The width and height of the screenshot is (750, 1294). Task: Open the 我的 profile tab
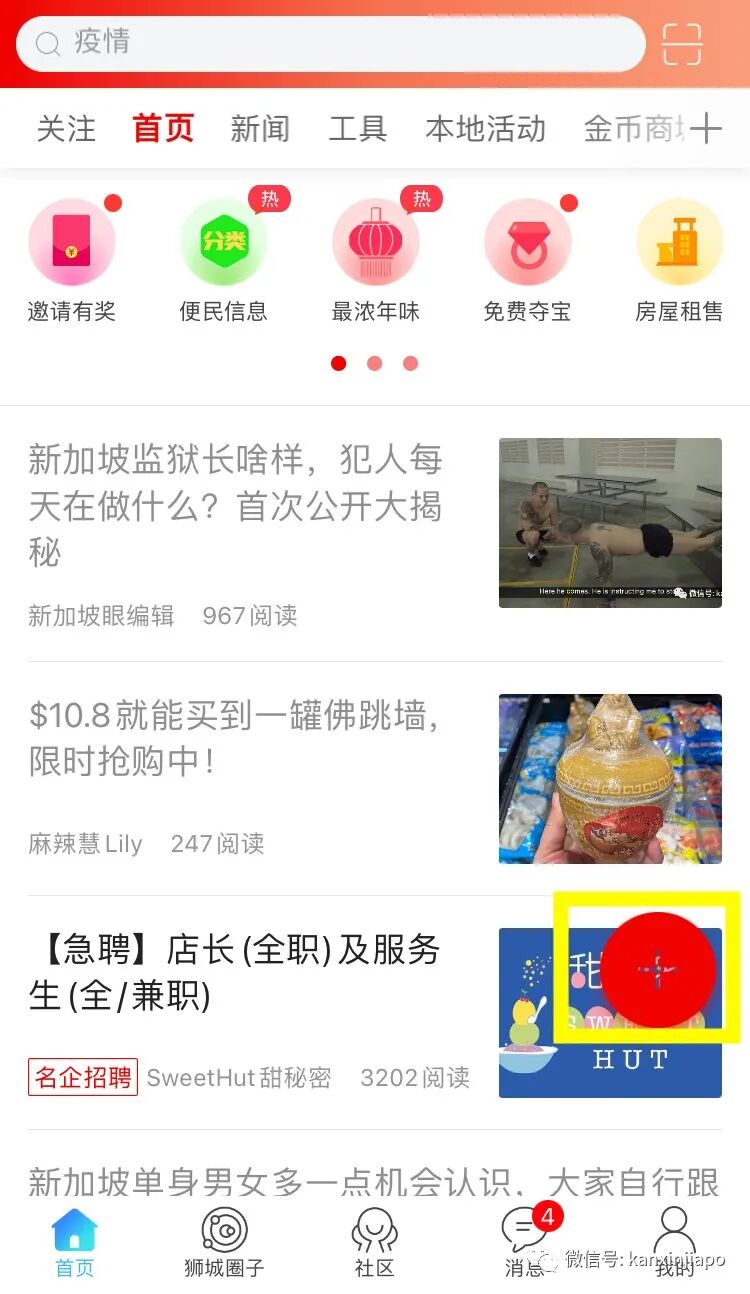coord(674,1242)
